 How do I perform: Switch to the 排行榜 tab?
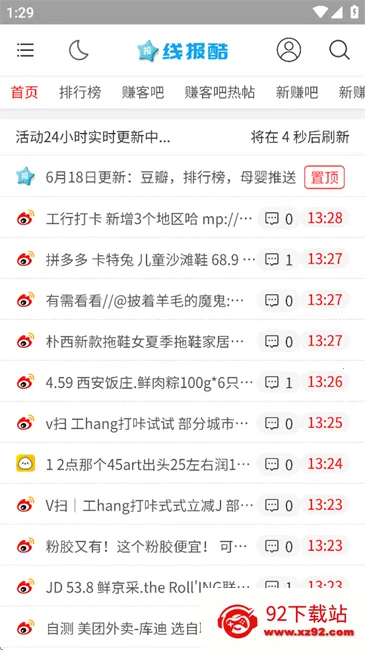tap(80, 92)
